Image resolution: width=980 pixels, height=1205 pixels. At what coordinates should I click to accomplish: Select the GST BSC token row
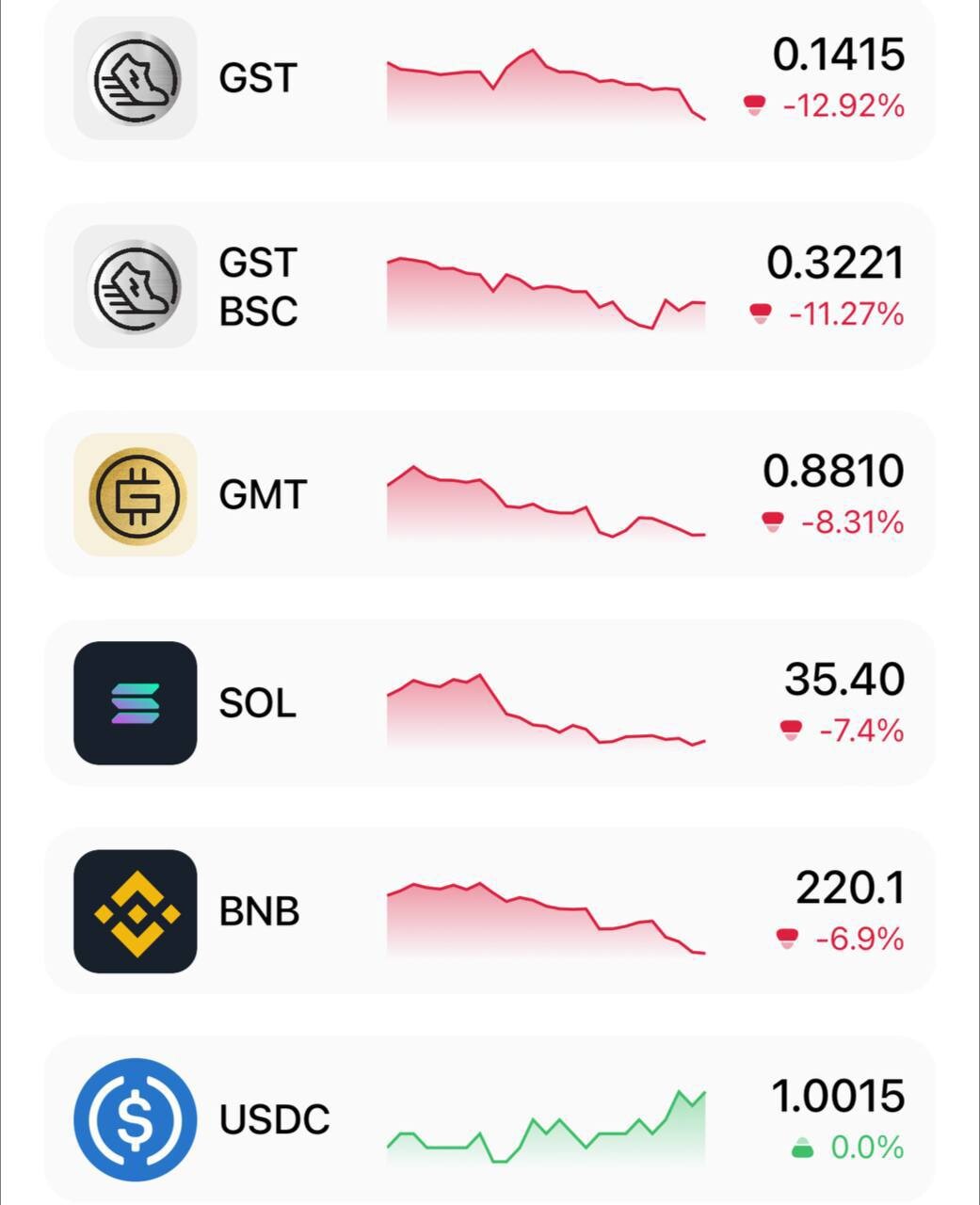(490, 287)
